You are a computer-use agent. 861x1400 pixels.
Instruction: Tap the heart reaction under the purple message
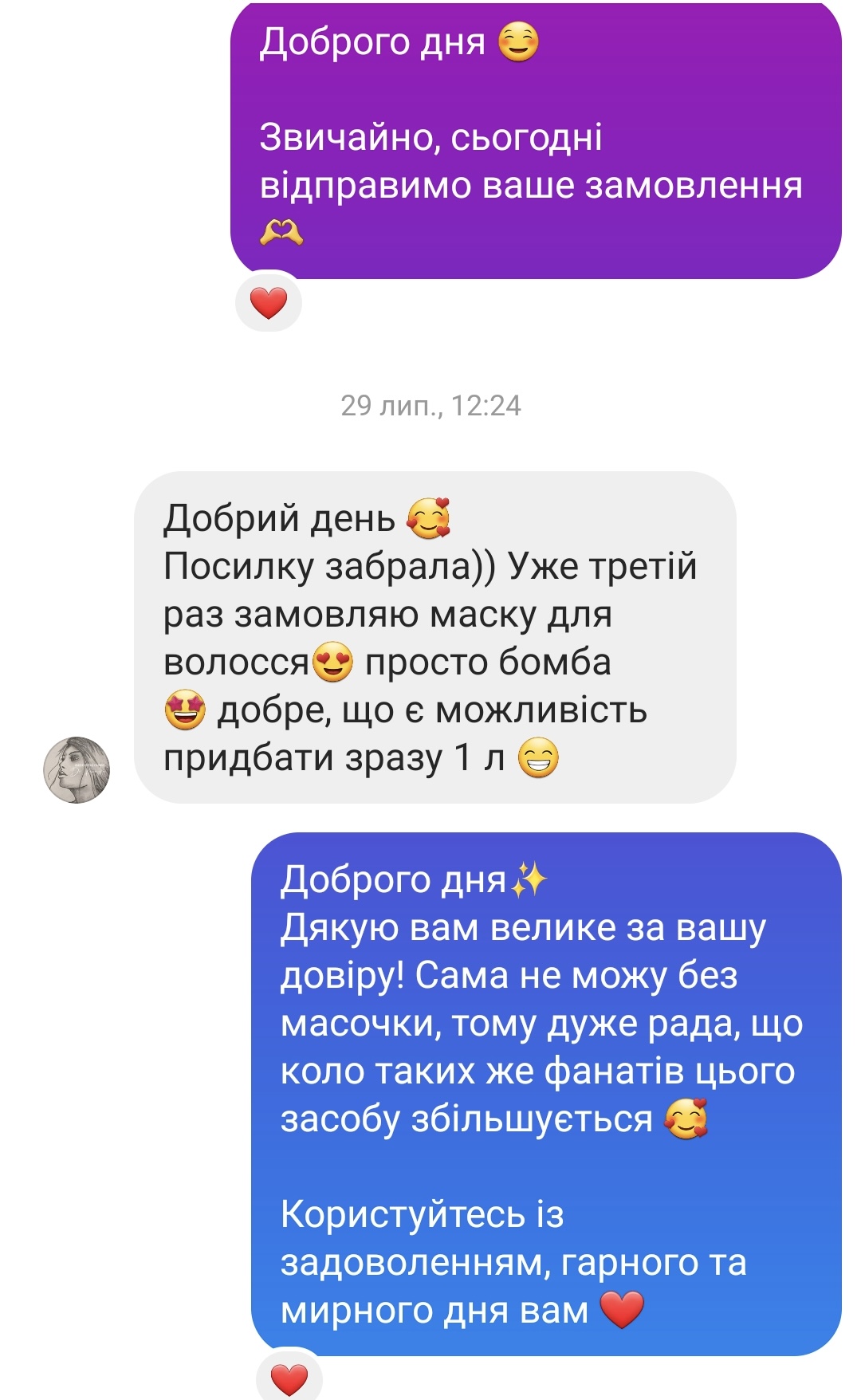pos(269,303)
